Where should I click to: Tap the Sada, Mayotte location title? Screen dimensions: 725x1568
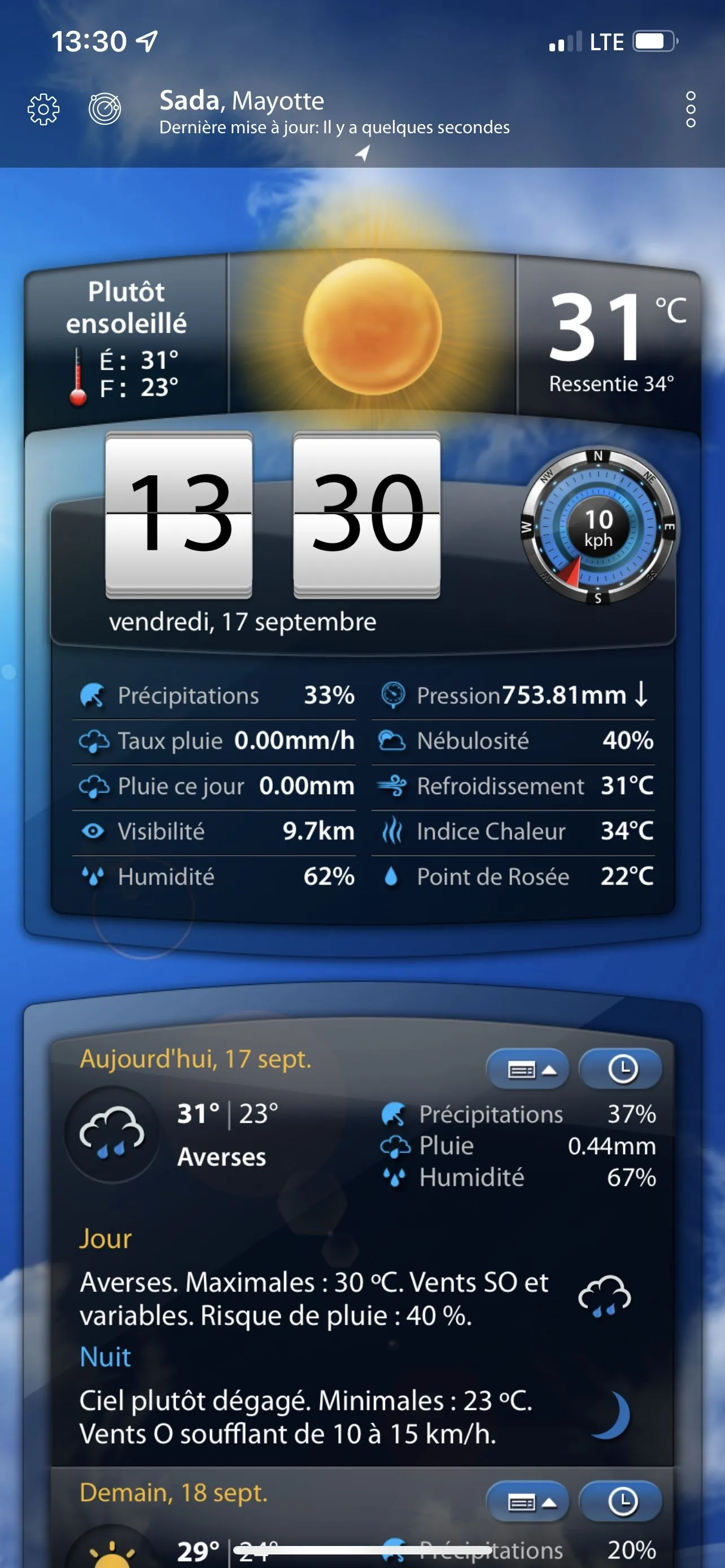tap(242, 101)
